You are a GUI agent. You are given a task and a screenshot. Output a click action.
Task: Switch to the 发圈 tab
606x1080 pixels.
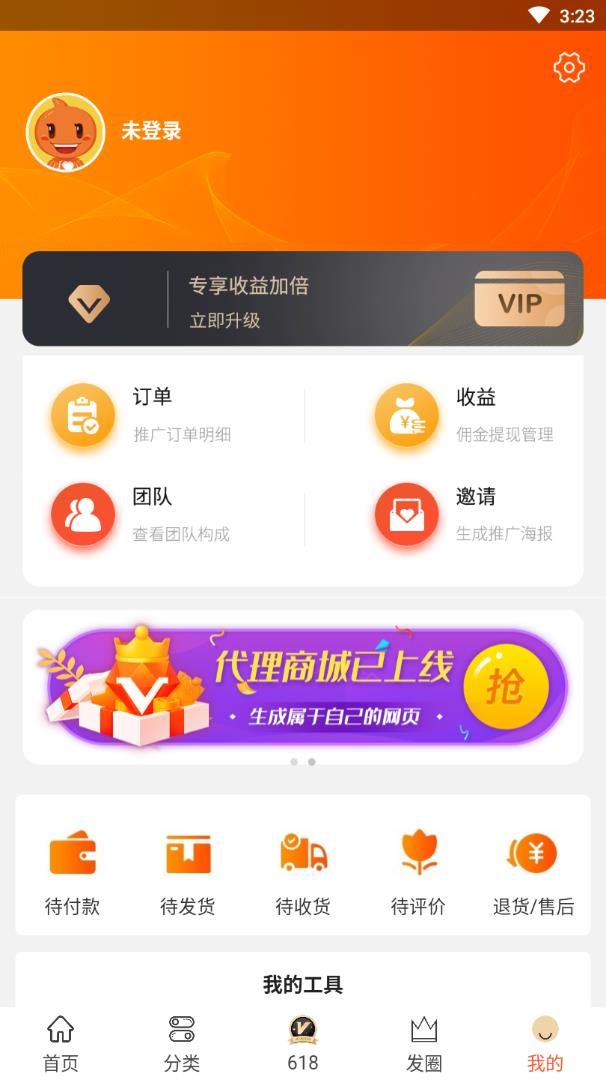pyautogui.click(x=424, y=1043)
